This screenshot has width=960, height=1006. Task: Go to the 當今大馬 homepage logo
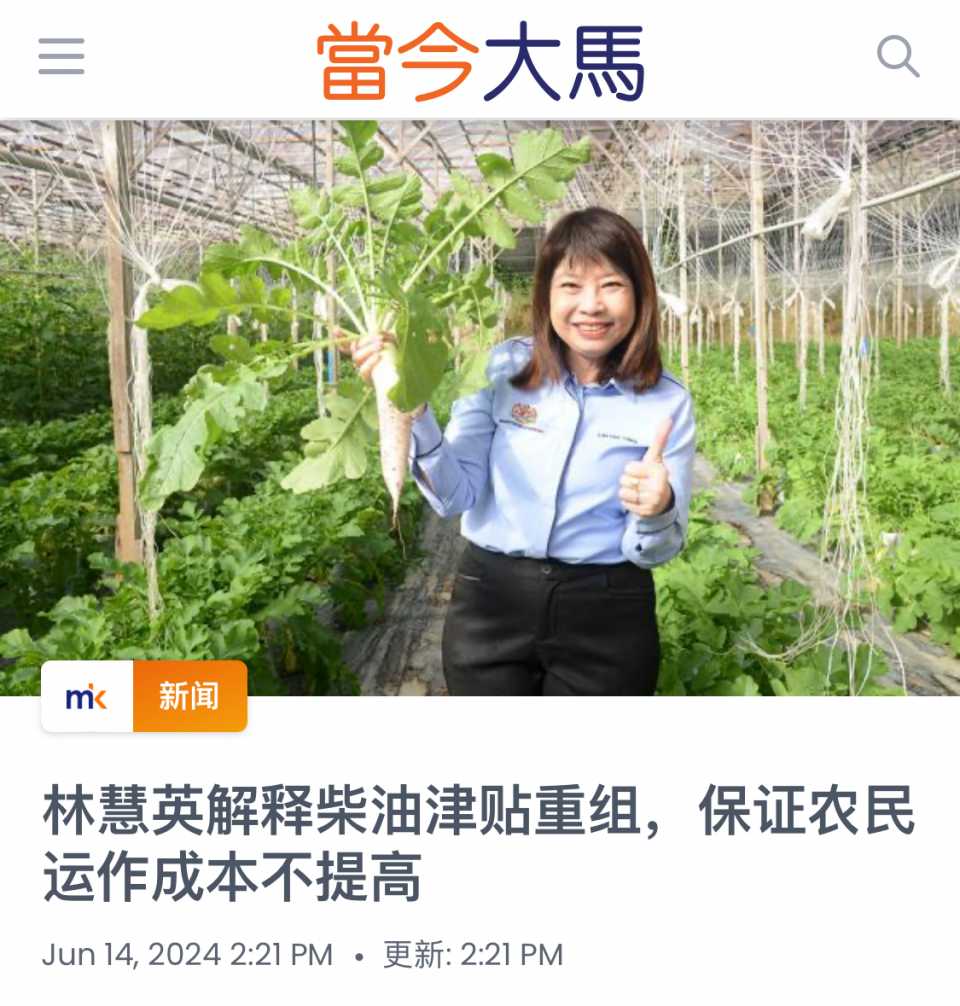click(480, 60)
